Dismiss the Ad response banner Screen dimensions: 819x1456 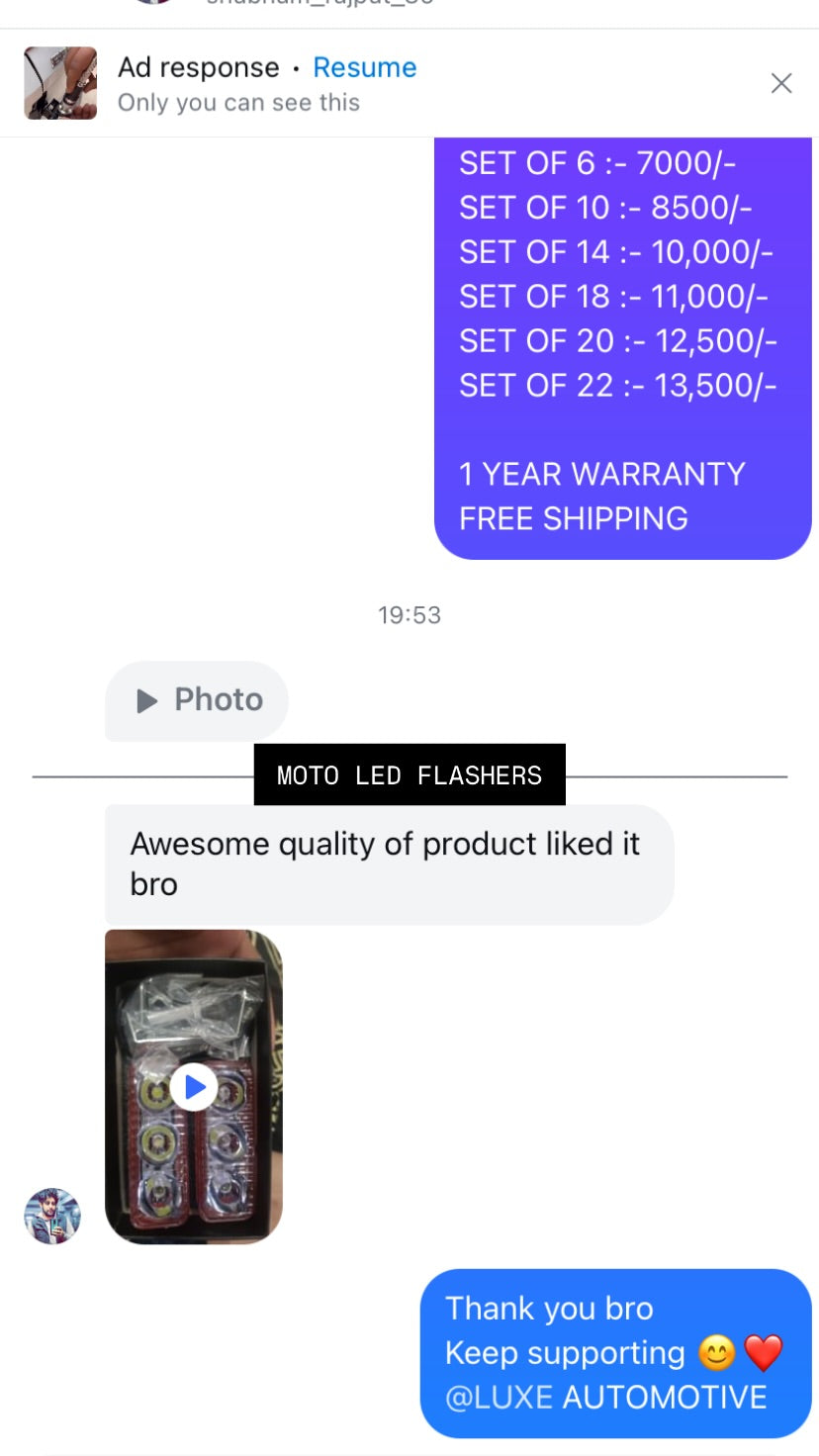(x=781, y=83)
